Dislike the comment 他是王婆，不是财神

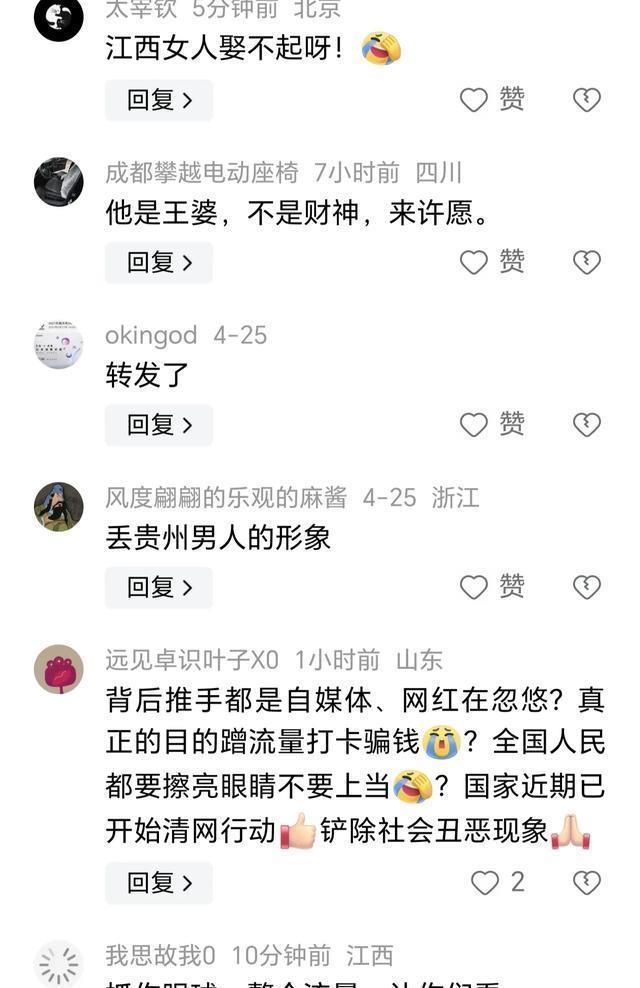pyautogui.click(x=586, y=262)
